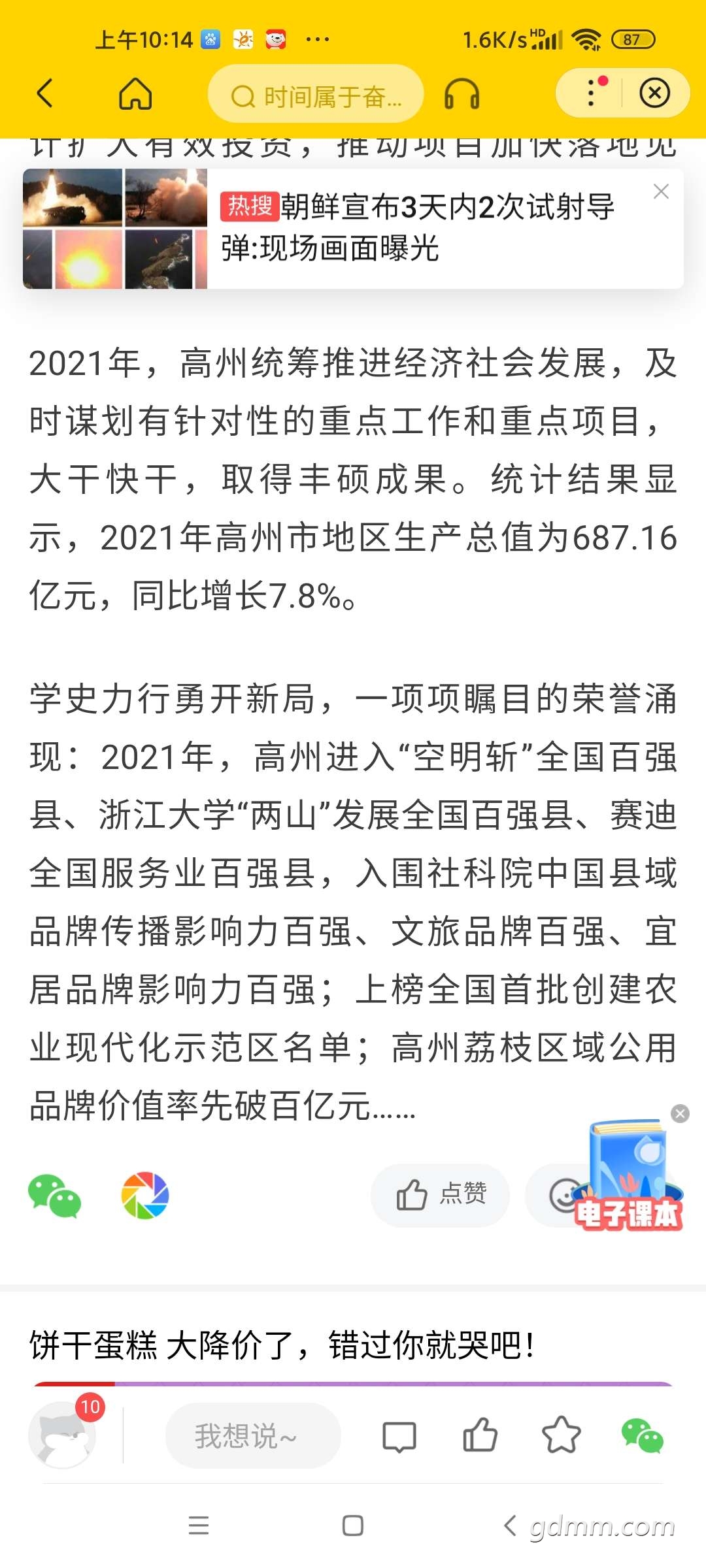The image size is (706, 1568).
Task: Dismiss the hot search banner
Action: [x=661, y=191]
